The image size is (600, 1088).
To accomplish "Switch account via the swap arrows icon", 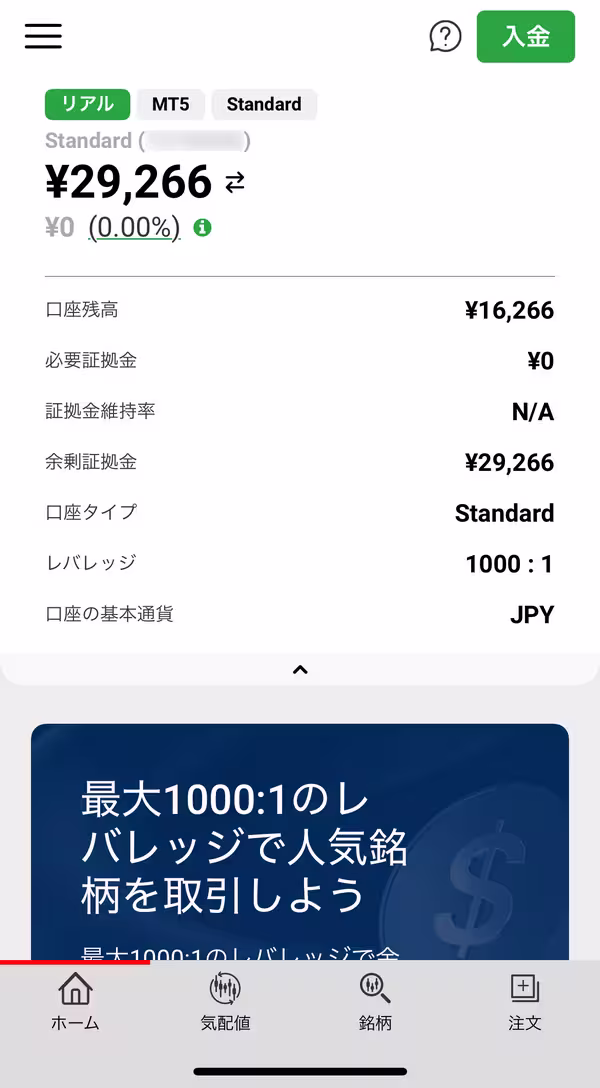I will 235,182.
